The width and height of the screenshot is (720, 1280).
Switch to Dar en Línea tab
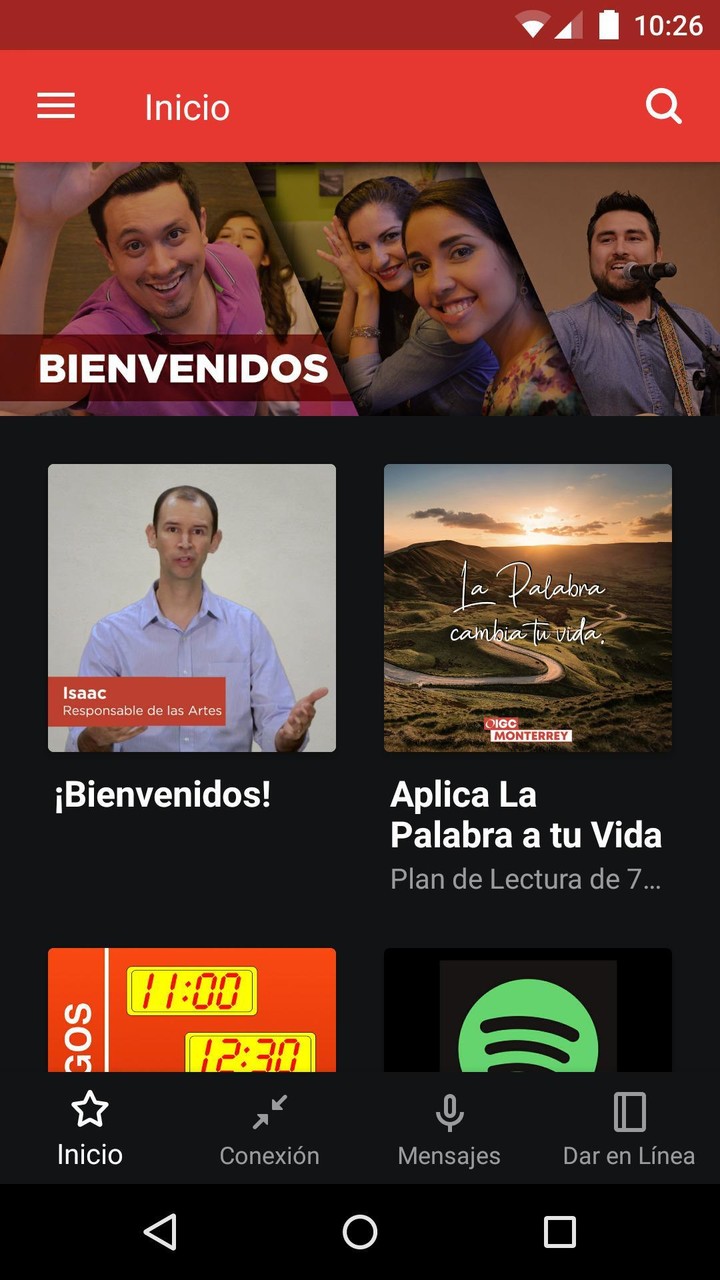pyautogui.click(x=629, y=1130)
